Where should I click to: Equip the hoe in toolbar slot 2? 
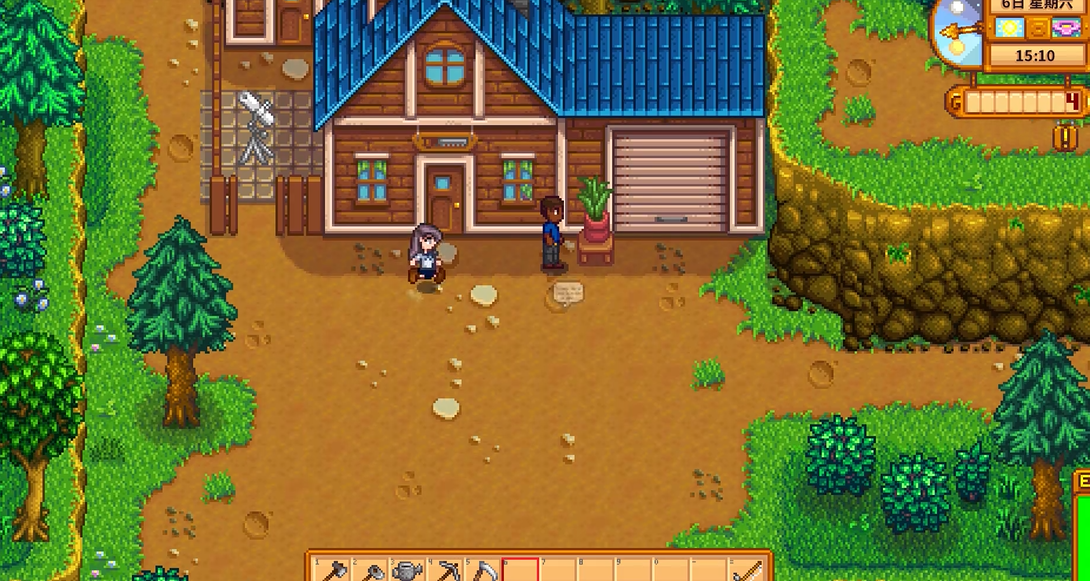coord(369,570)
